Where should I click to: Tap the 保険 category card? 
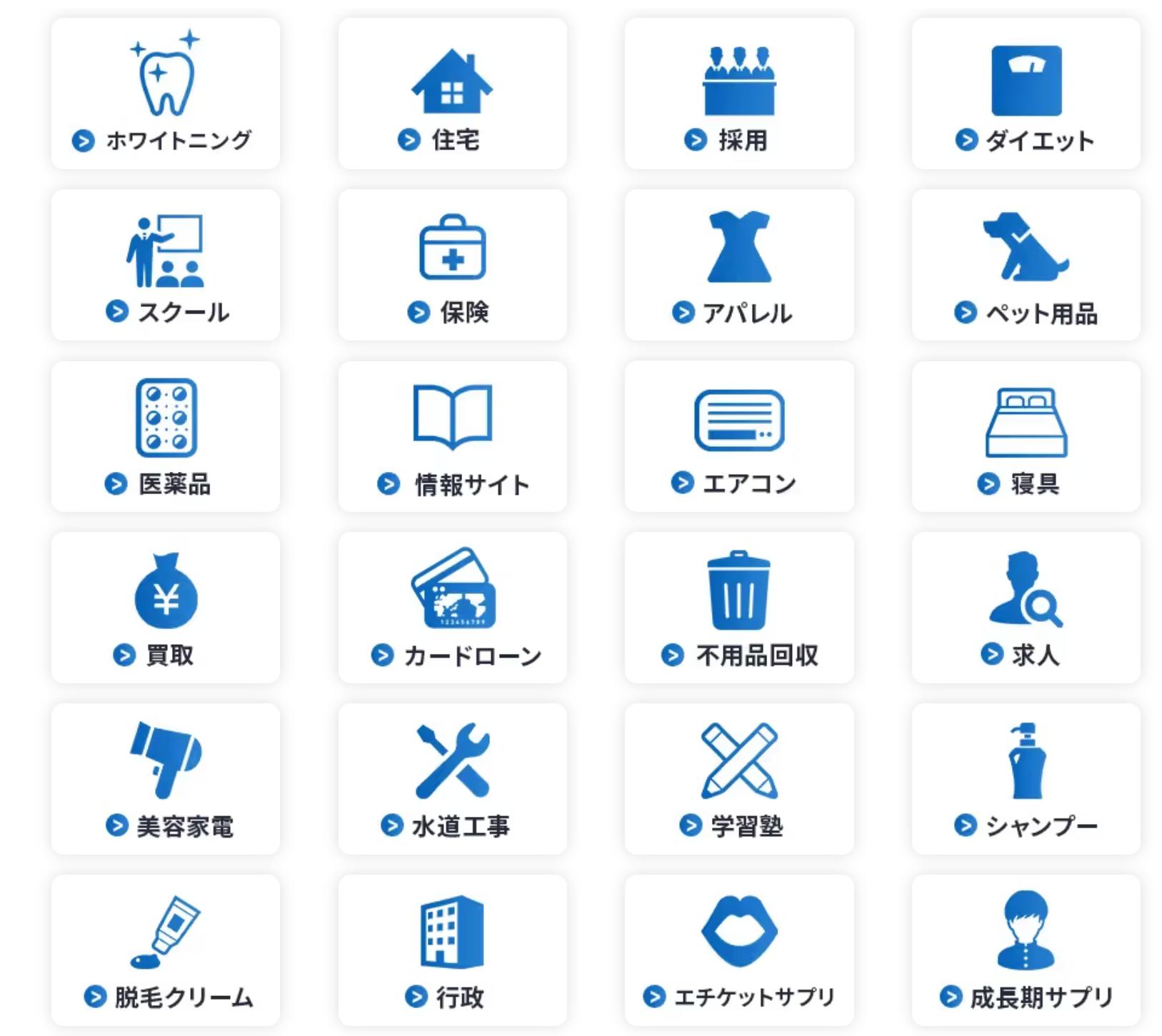[x=452, y=266]
